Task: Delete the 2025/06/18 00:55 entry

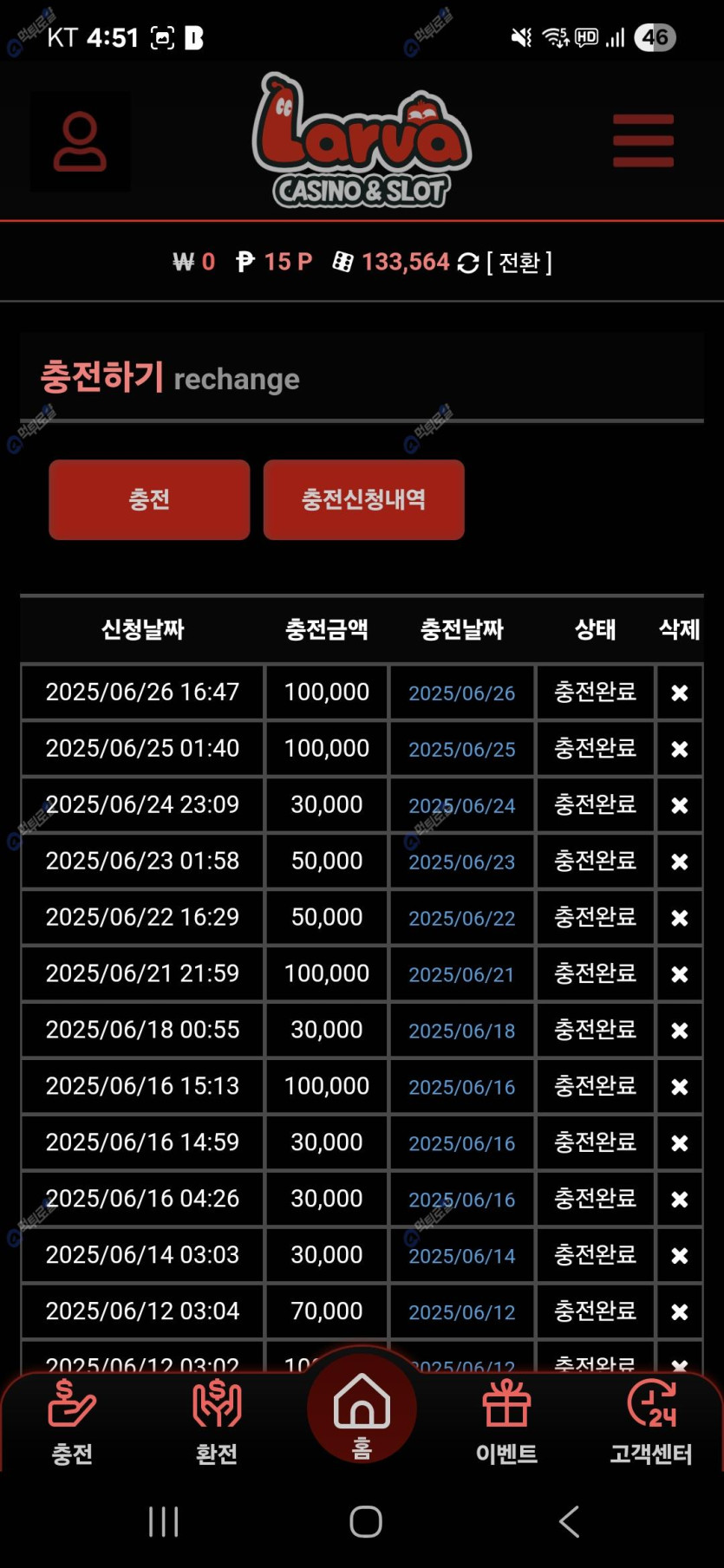Action: coord(680,1031)
